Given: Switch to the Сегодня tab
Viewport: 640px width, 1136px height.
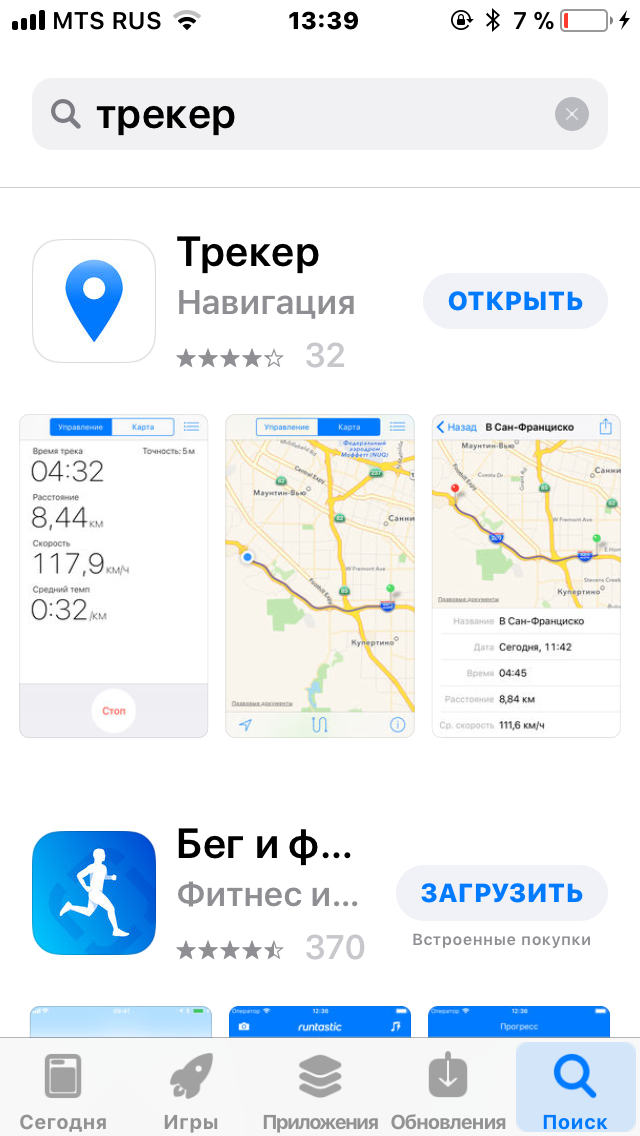Looking at the screenshot, I should 63,1090.
